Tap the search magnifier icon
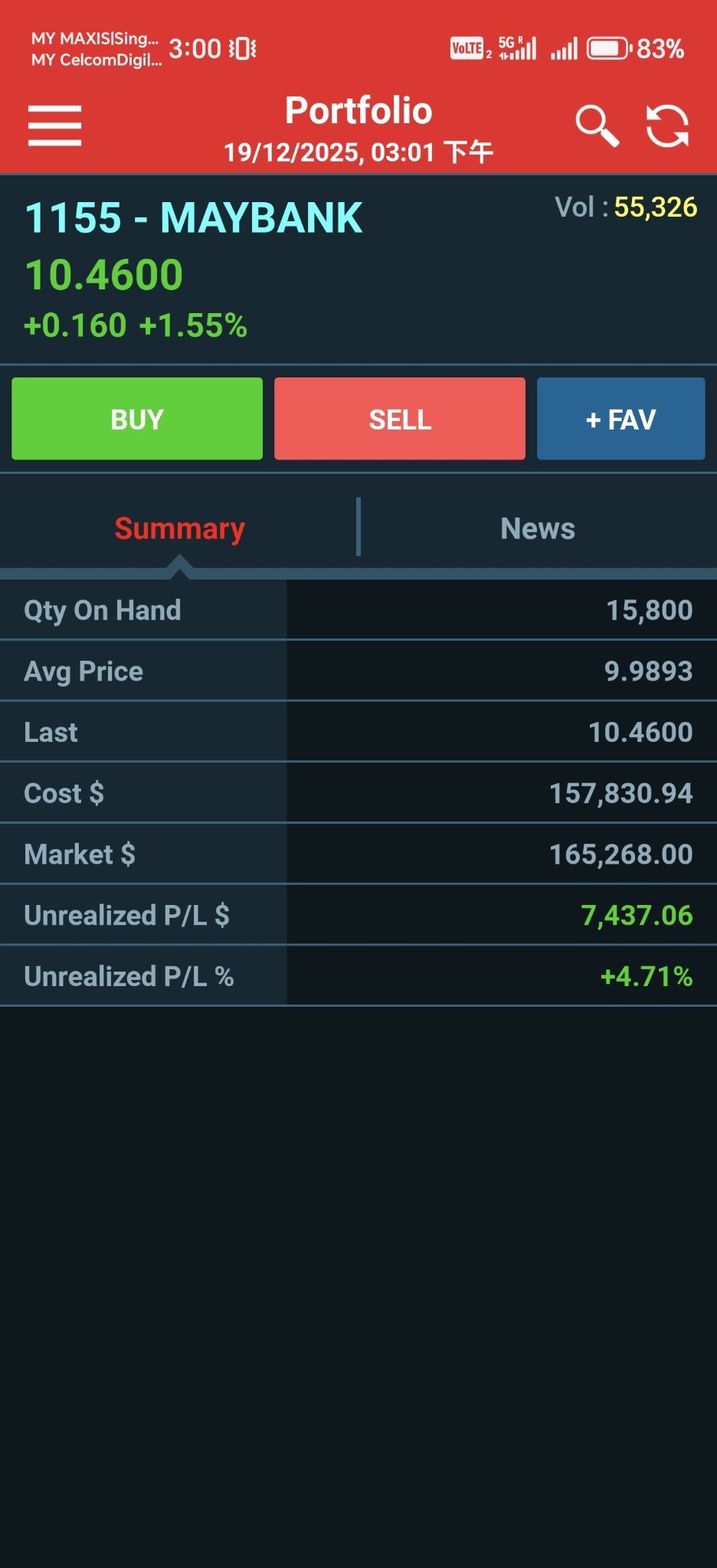Screen dimensions: 717x1568 point(597,126)
